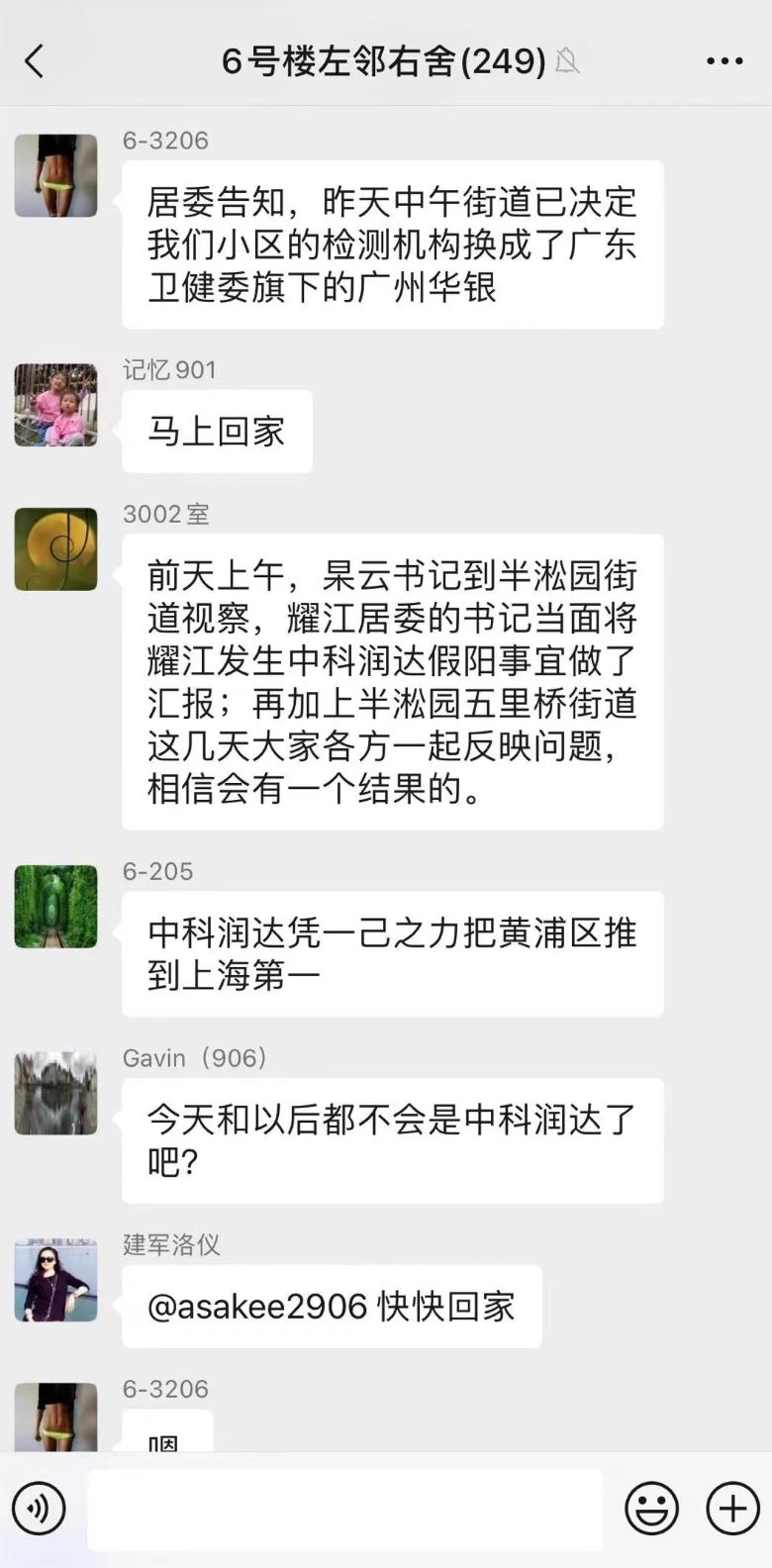View the profile of 6-205
The image size is (772, 1568).
(56, 907)
